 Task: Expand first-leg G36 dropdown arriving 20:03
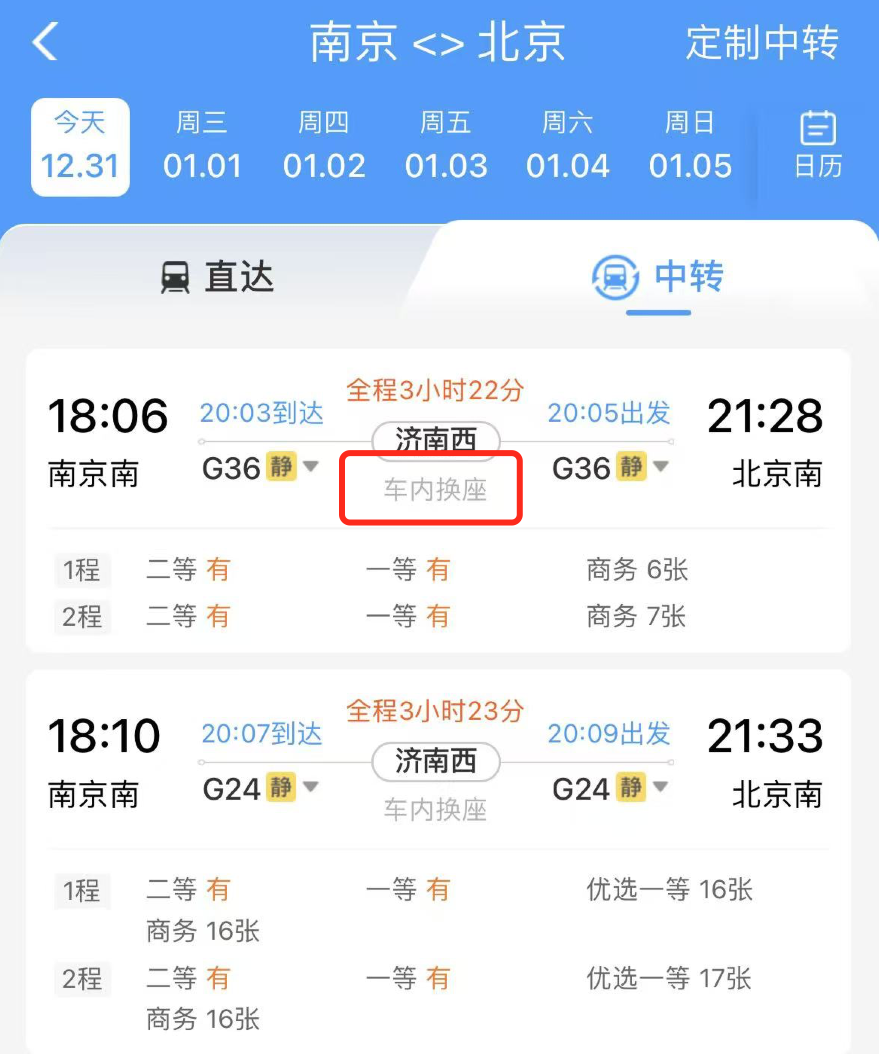pos(310,467)
